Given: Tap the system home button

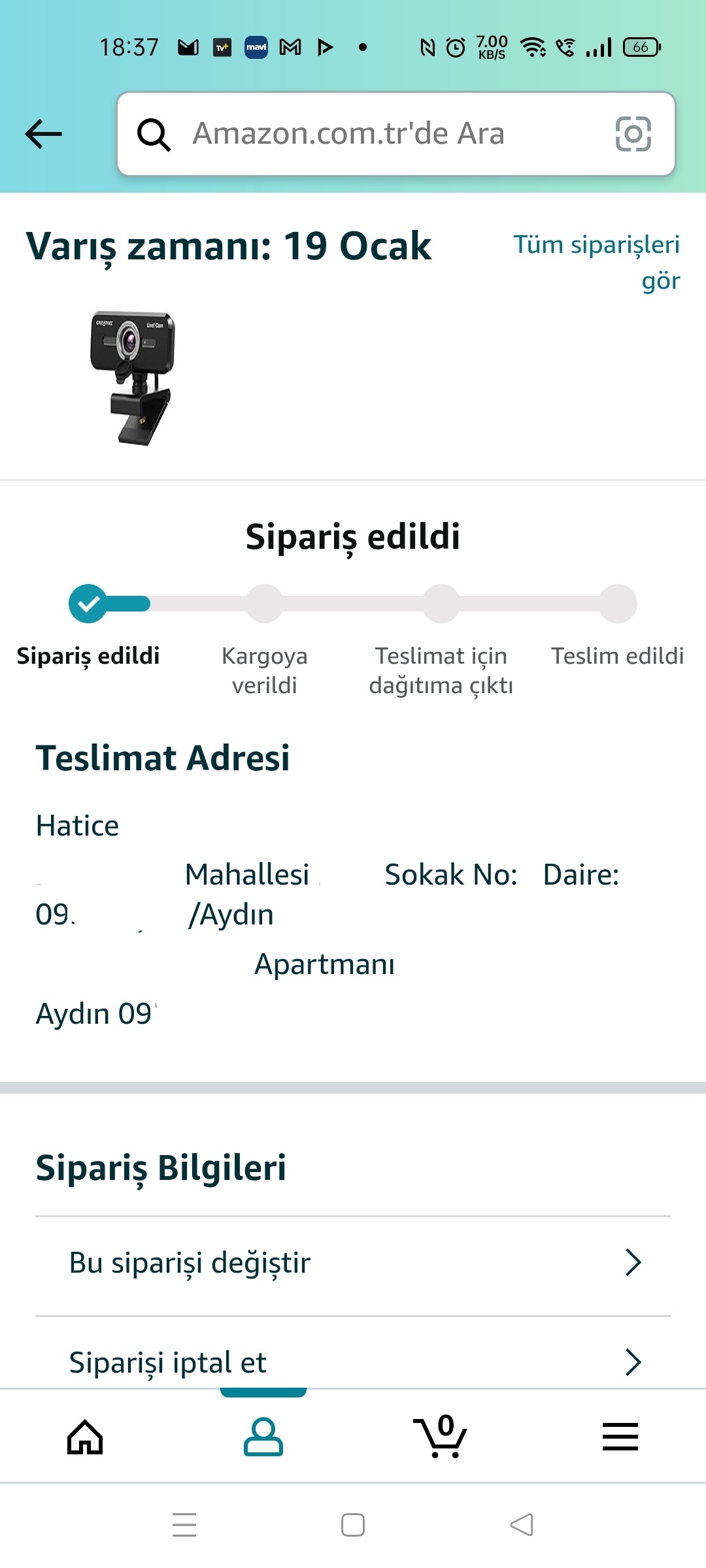Looking at the screenshot, I should [x=353, y=1525].
